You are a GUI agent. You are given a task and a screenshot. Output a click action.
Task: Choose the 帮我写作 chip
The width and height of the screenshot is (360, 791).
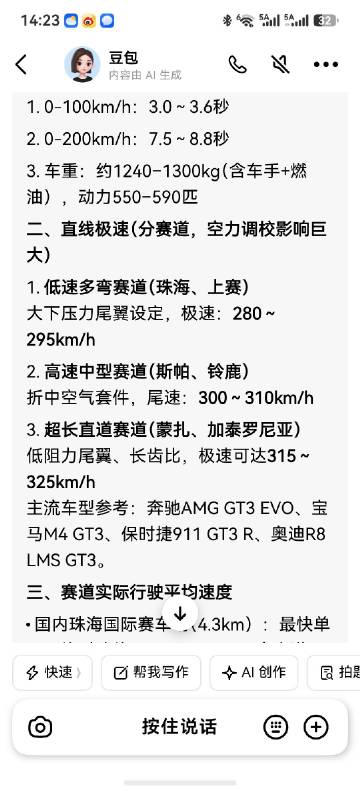tap(151, 672)
